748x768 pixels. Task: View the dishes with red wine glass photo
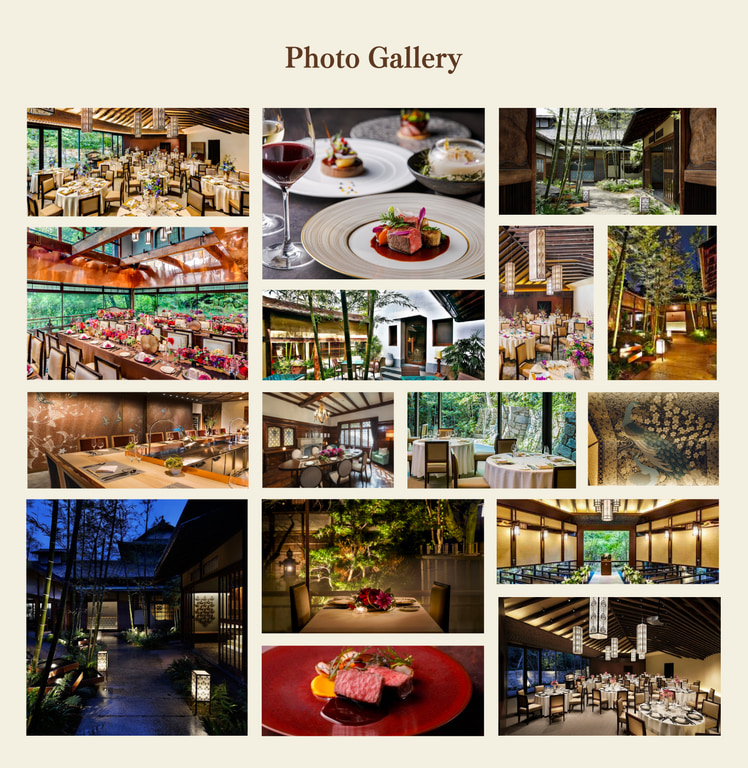[x=373, y=193]
